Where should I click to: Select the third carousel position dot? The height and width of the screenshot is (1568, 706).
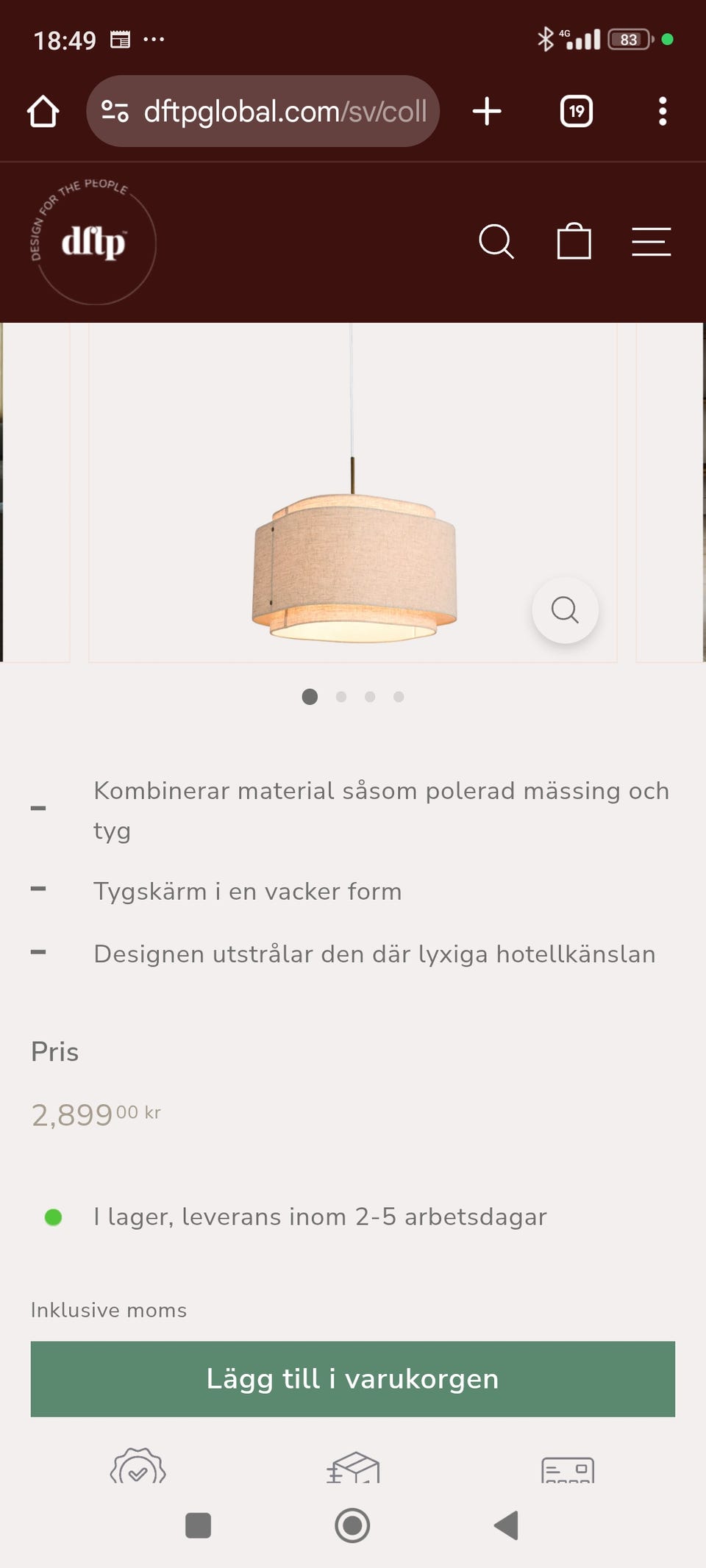pyautogui.click(x=370, y=696)
